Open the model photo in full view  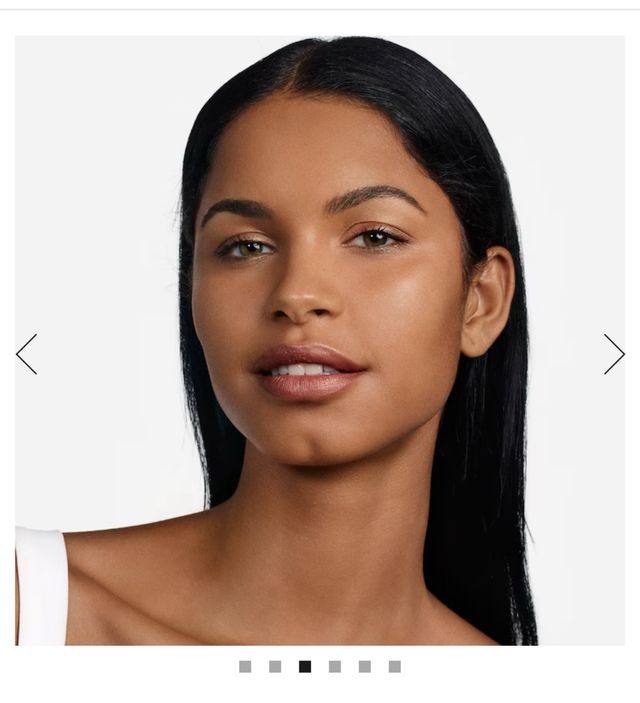320,340
